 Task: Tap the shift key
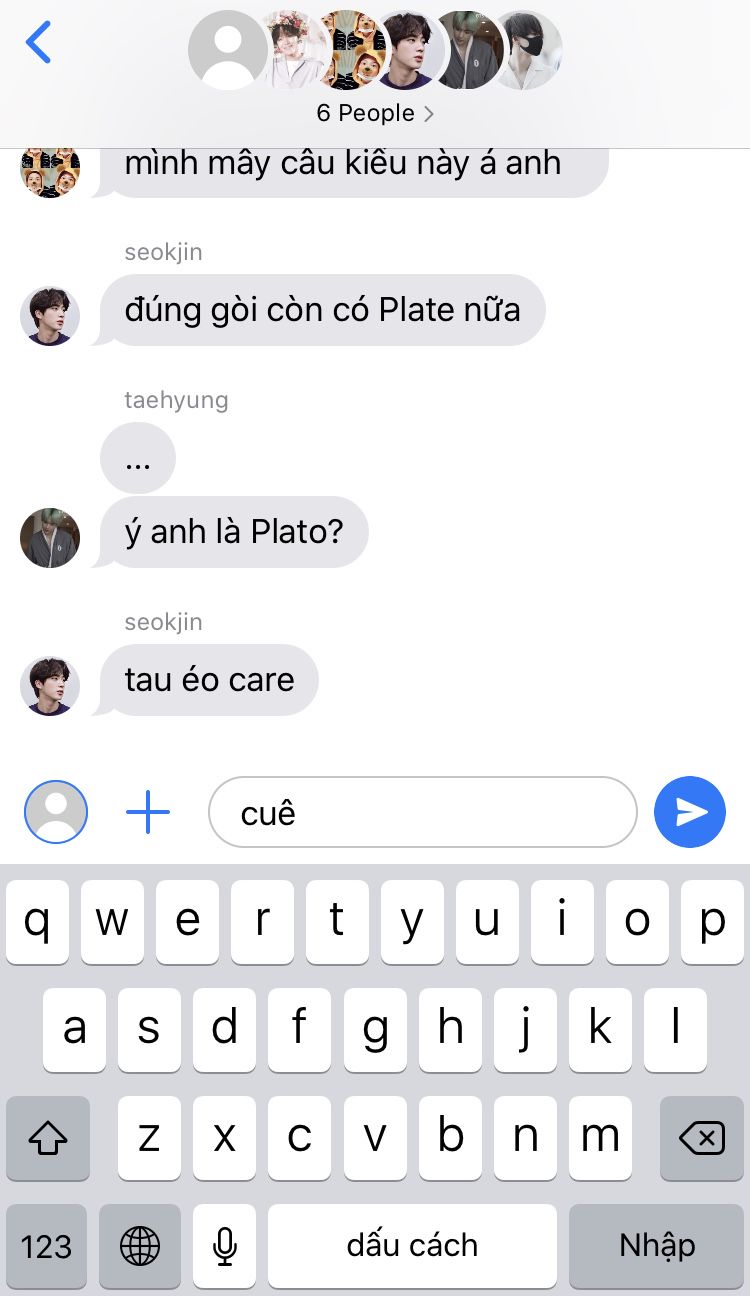48,1138
